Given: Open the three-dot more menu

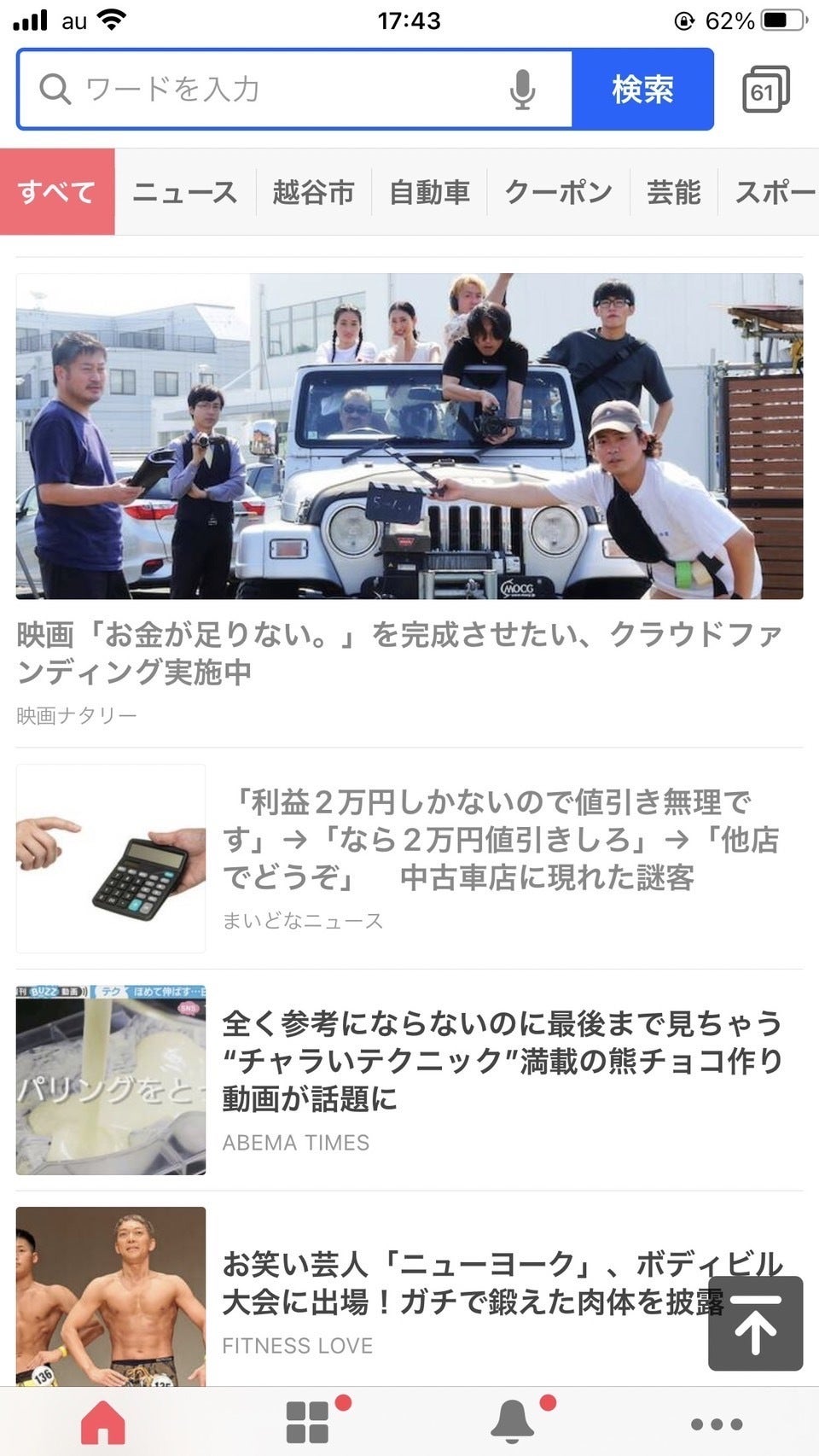Looking at the screenshot, I should 717,1424.
